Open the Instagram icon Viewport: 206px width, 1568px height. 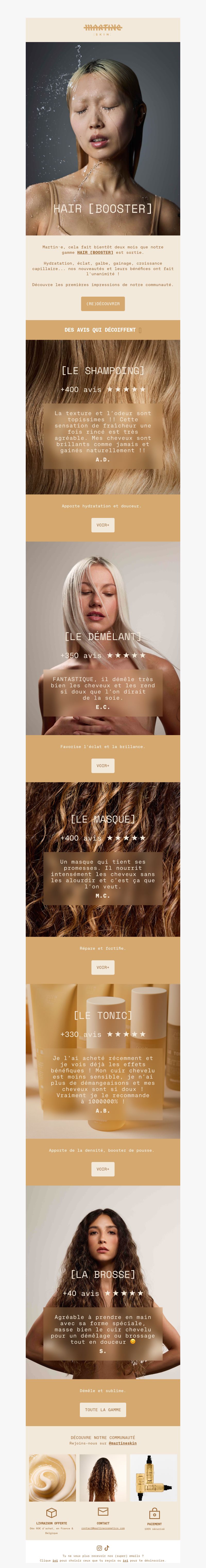[99, 1548]
